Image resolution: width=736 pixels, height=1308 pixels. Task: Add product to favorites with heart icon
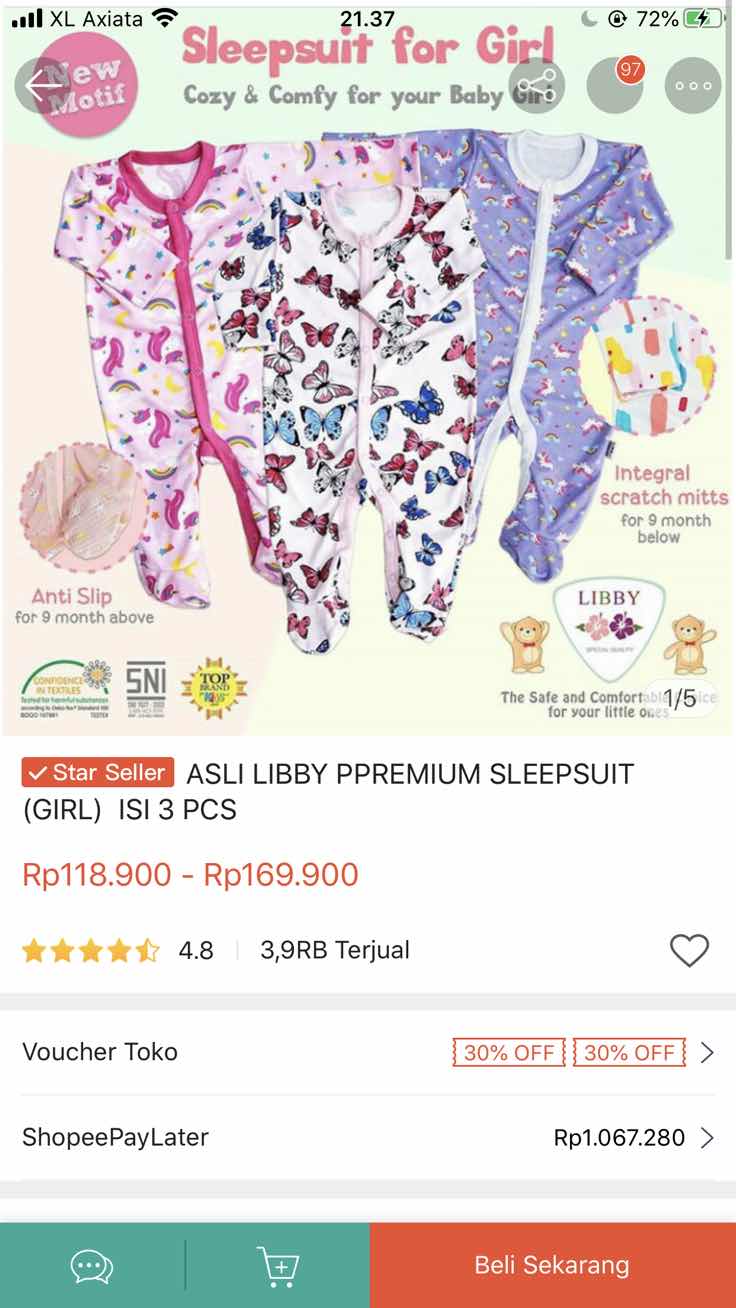point(689,950)
